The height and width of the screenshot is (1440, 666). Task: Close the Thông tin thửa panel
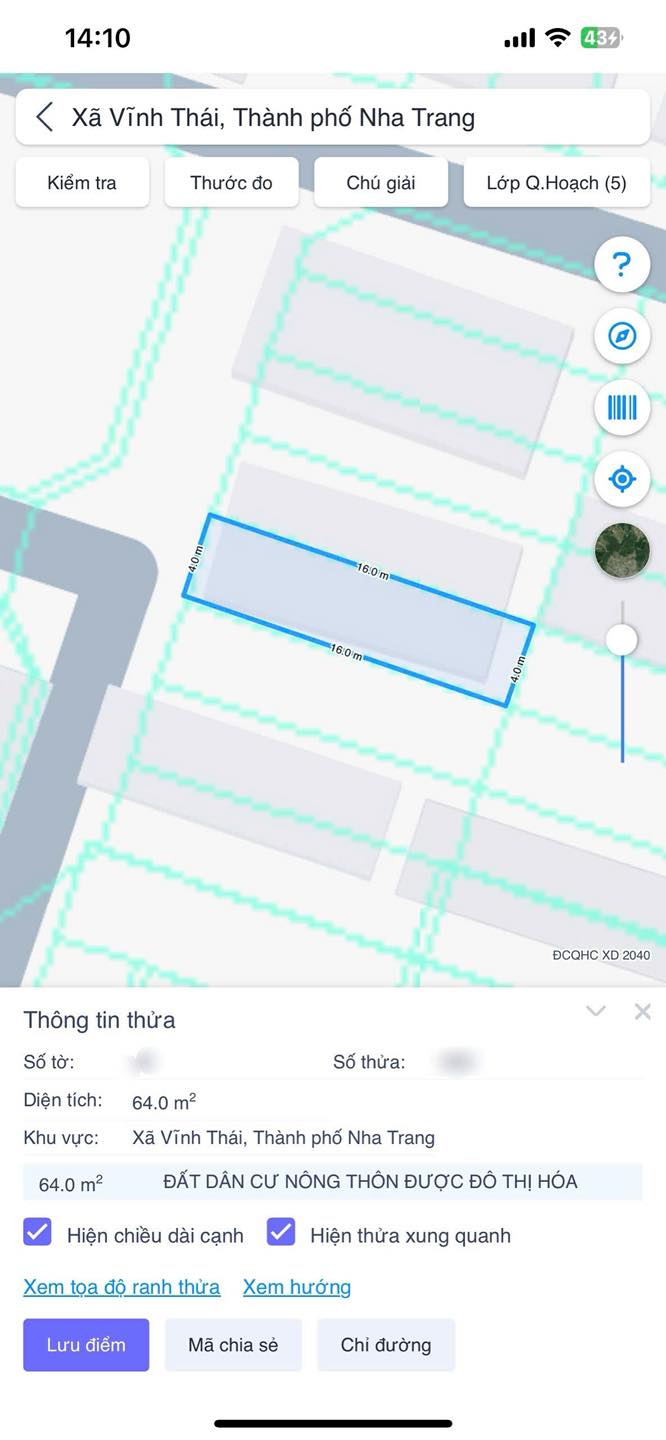click(x=643, y=1011)
